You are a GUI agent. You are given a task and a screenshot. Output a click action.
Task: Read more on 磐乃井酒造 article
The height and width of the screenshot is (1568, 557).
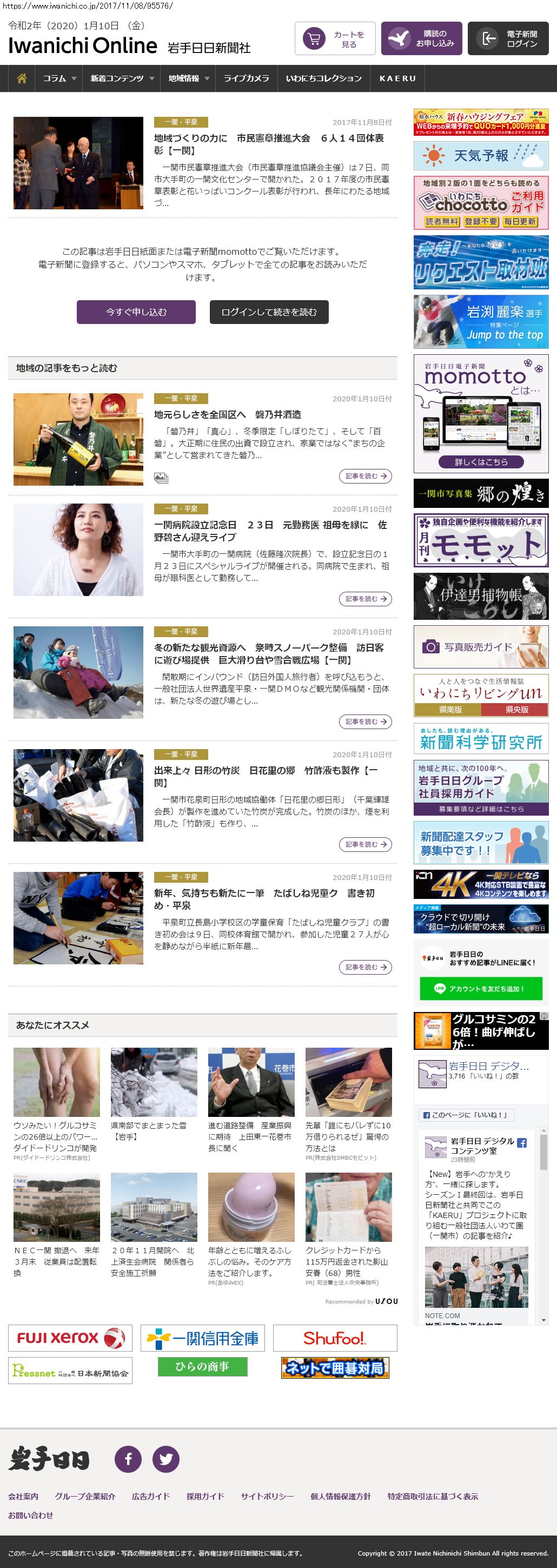[364, 476]
